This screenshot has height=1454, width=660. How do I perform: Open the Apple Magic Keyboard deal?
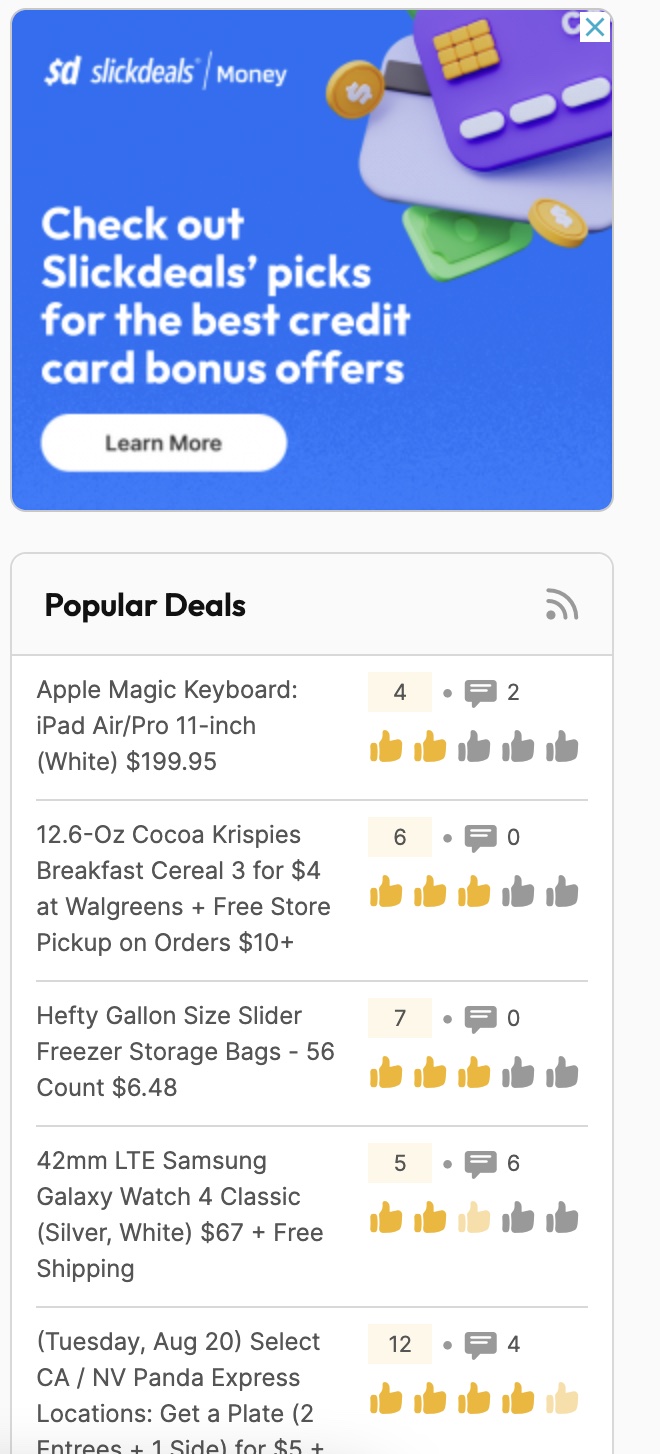(x=168, y=726)
